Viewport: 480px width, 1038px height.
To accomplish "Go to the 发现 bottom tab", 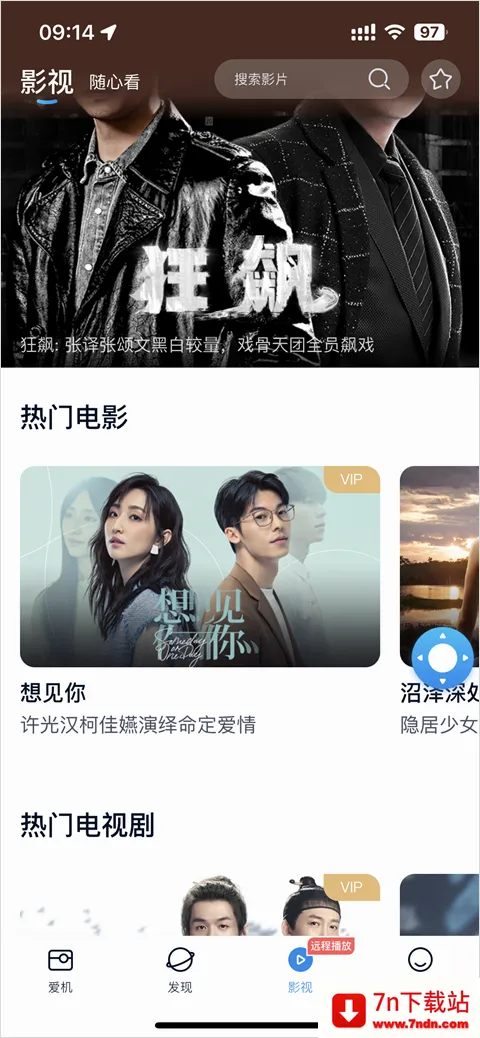I will 180,970.
